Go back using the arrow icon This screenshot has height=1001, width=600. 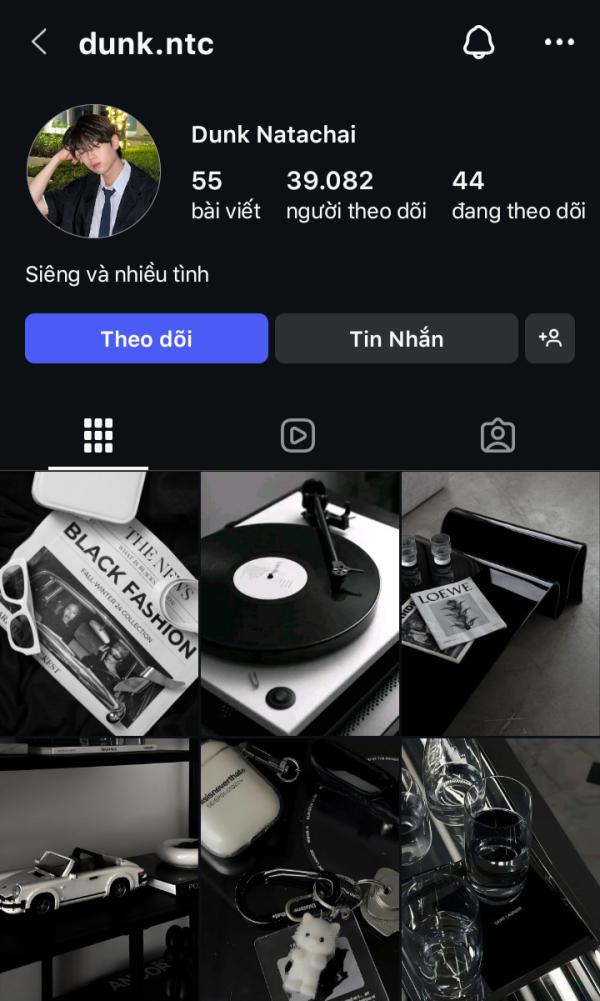[40, 43]
